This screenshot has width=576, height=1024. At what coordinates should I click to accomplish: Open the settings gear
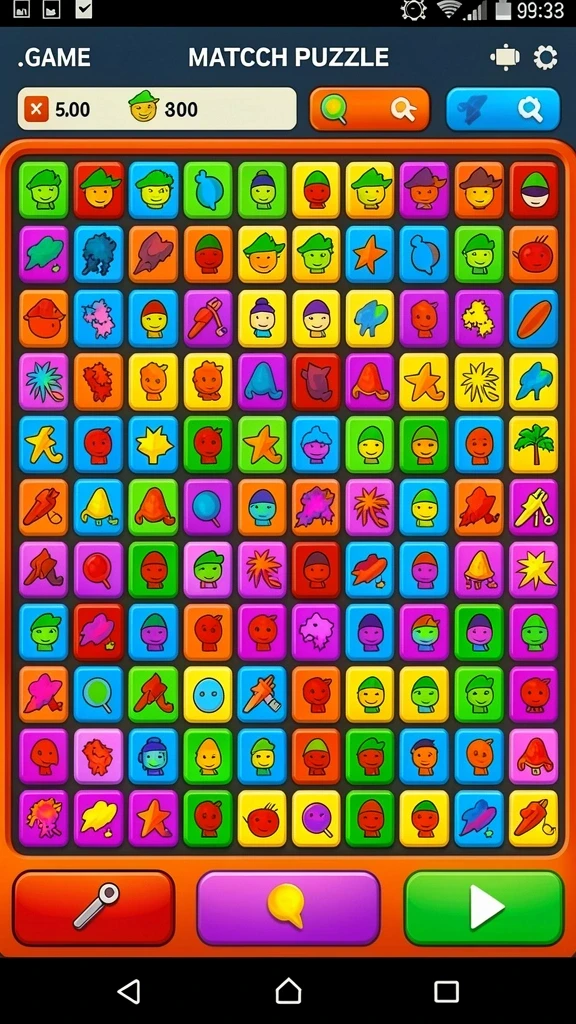(545, 58)
